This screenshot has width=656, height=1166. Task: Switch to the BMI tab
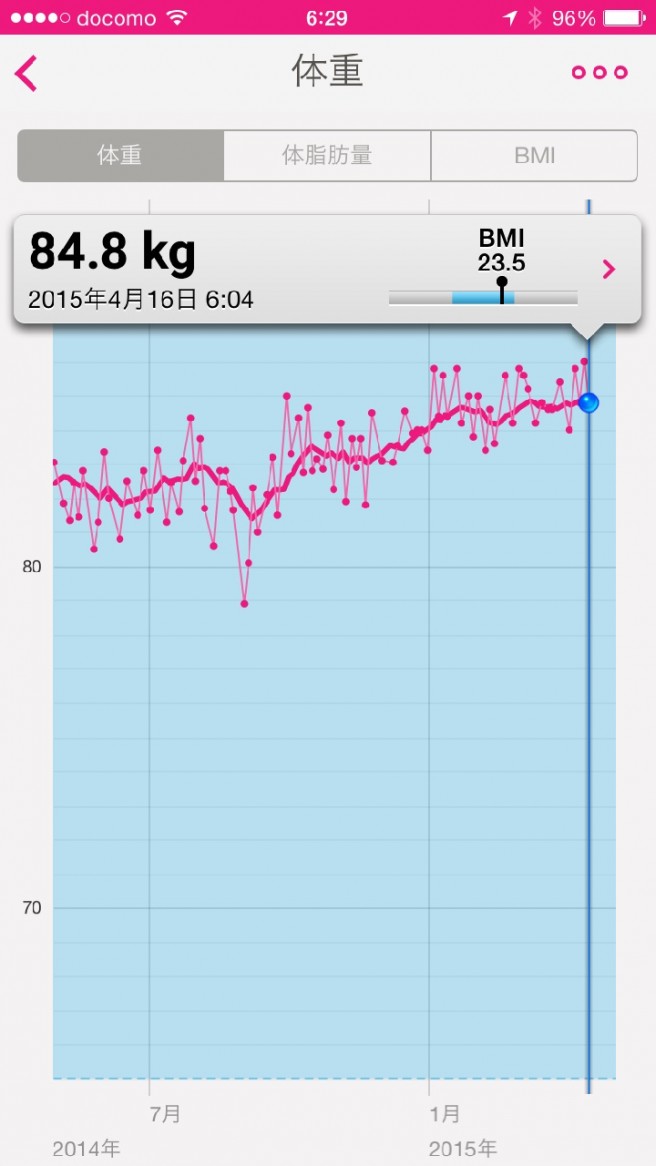pos(534,156)
